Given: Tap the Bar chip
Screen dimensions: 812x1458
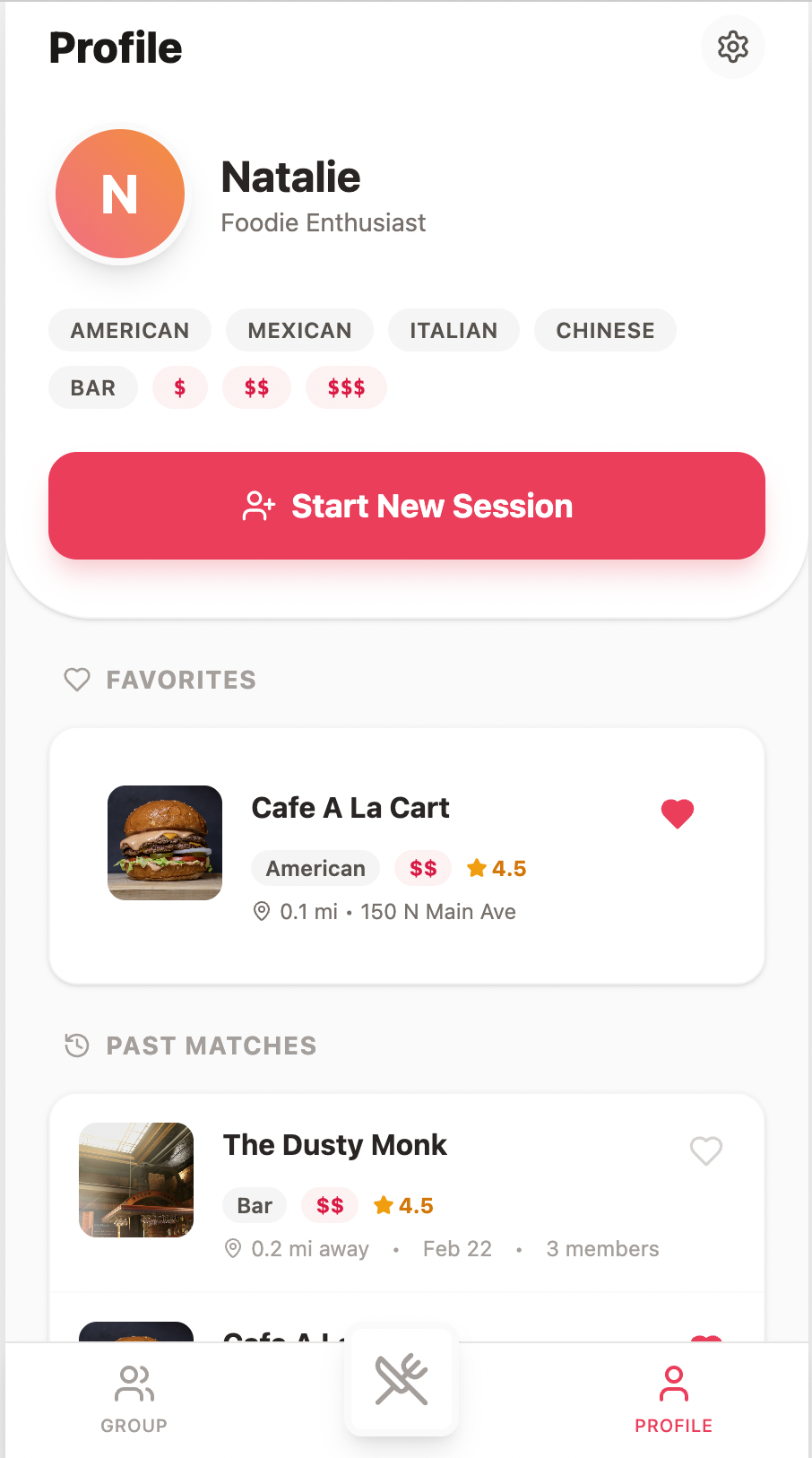Looking at the screenshot, I should 93,388.
